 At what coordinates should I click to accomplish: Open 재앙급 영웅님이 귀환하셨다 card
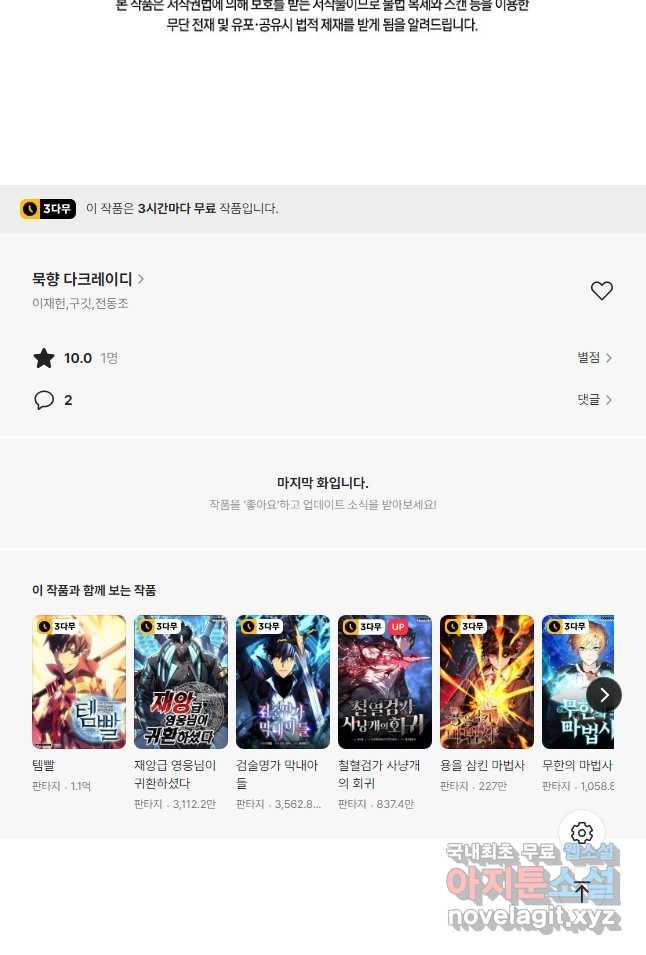pos(181,682)
